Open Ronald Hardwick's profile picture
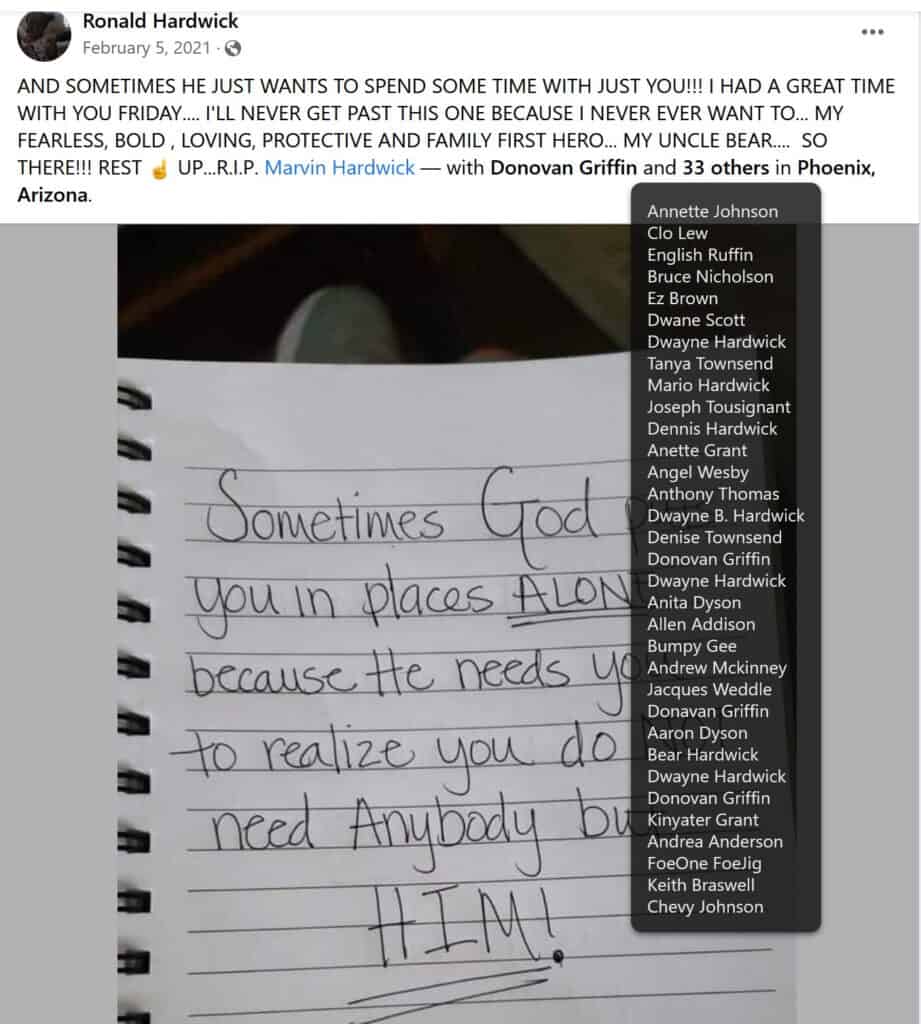 click(44, 35)
